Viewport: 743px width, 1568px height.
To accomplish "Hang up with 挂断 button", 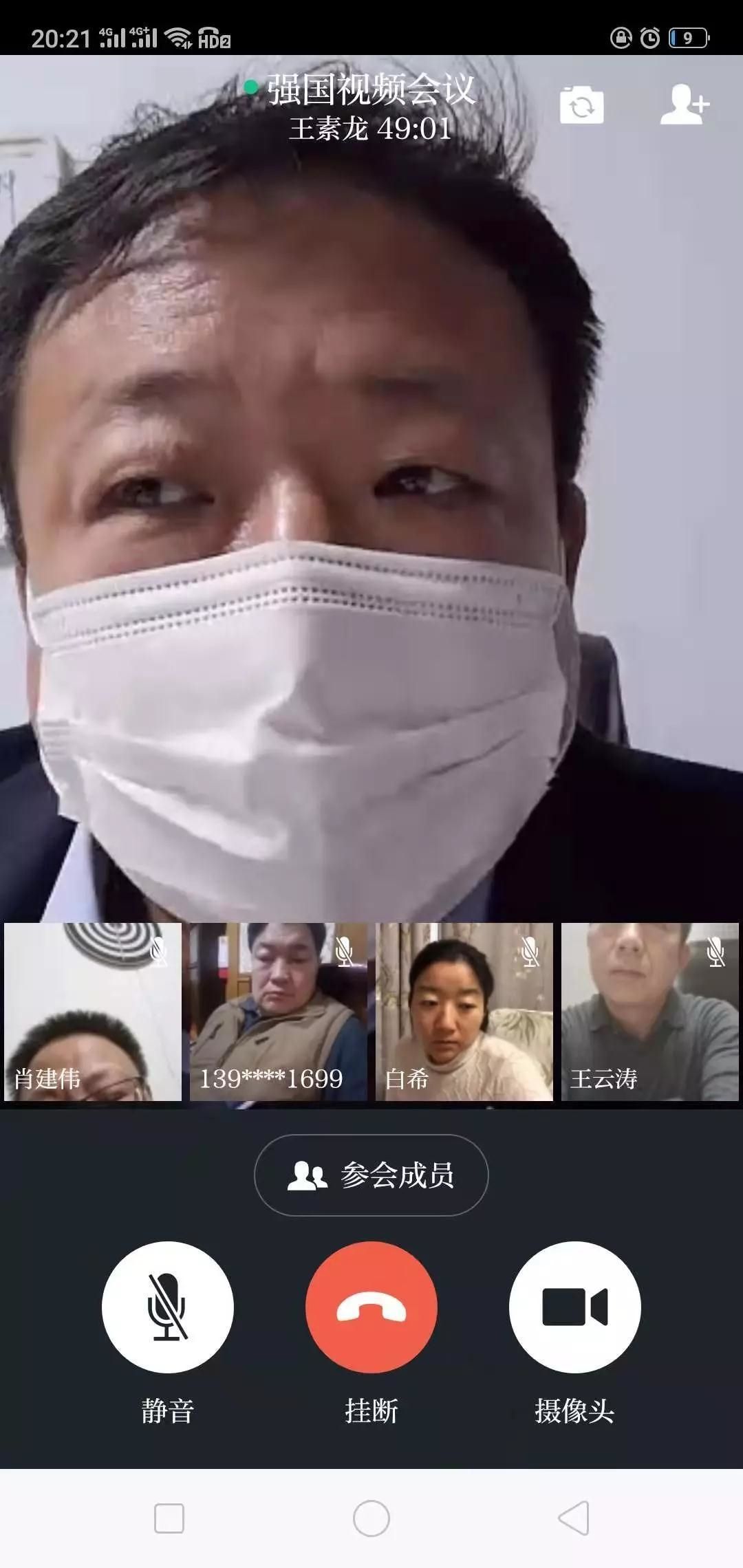I will [x=371, y=1307].
